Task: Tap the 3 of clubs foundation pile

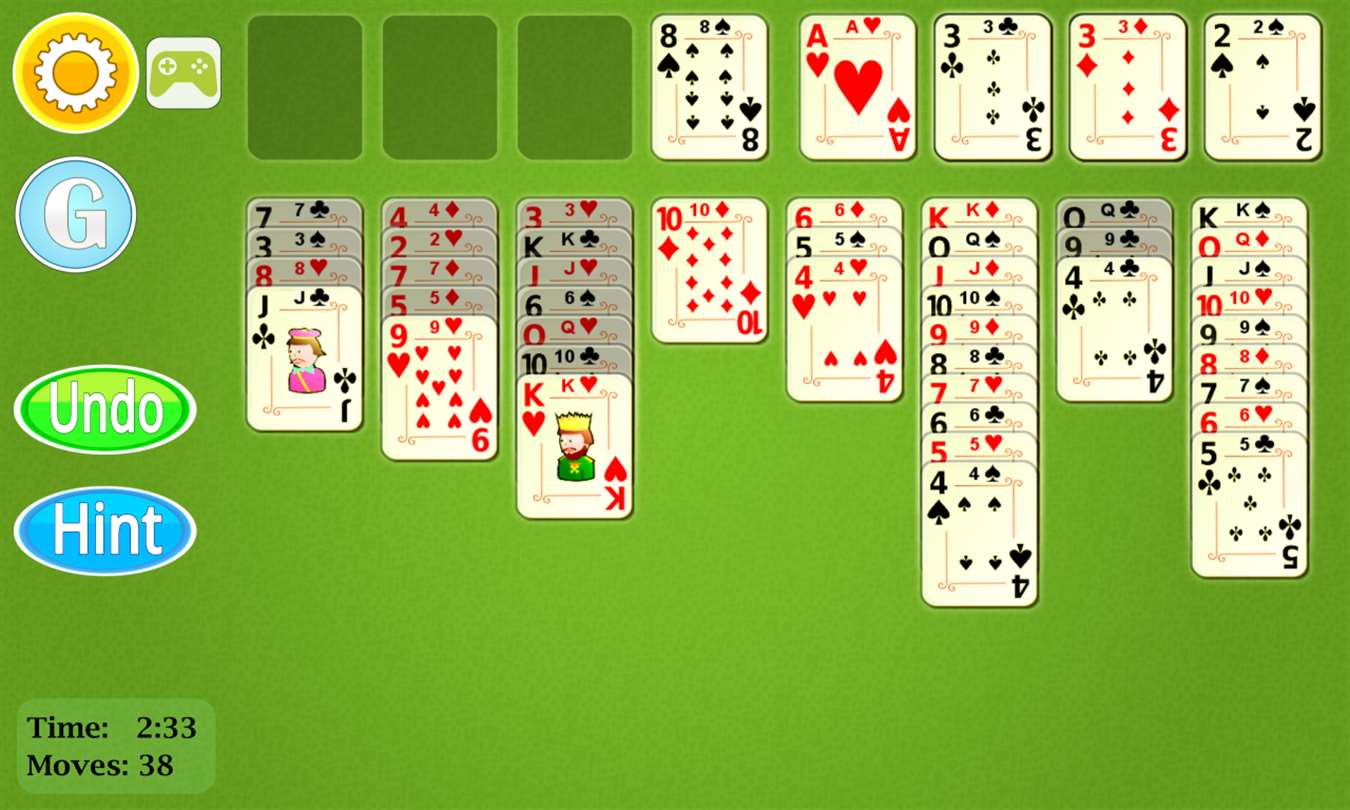Action: [992, 87]
